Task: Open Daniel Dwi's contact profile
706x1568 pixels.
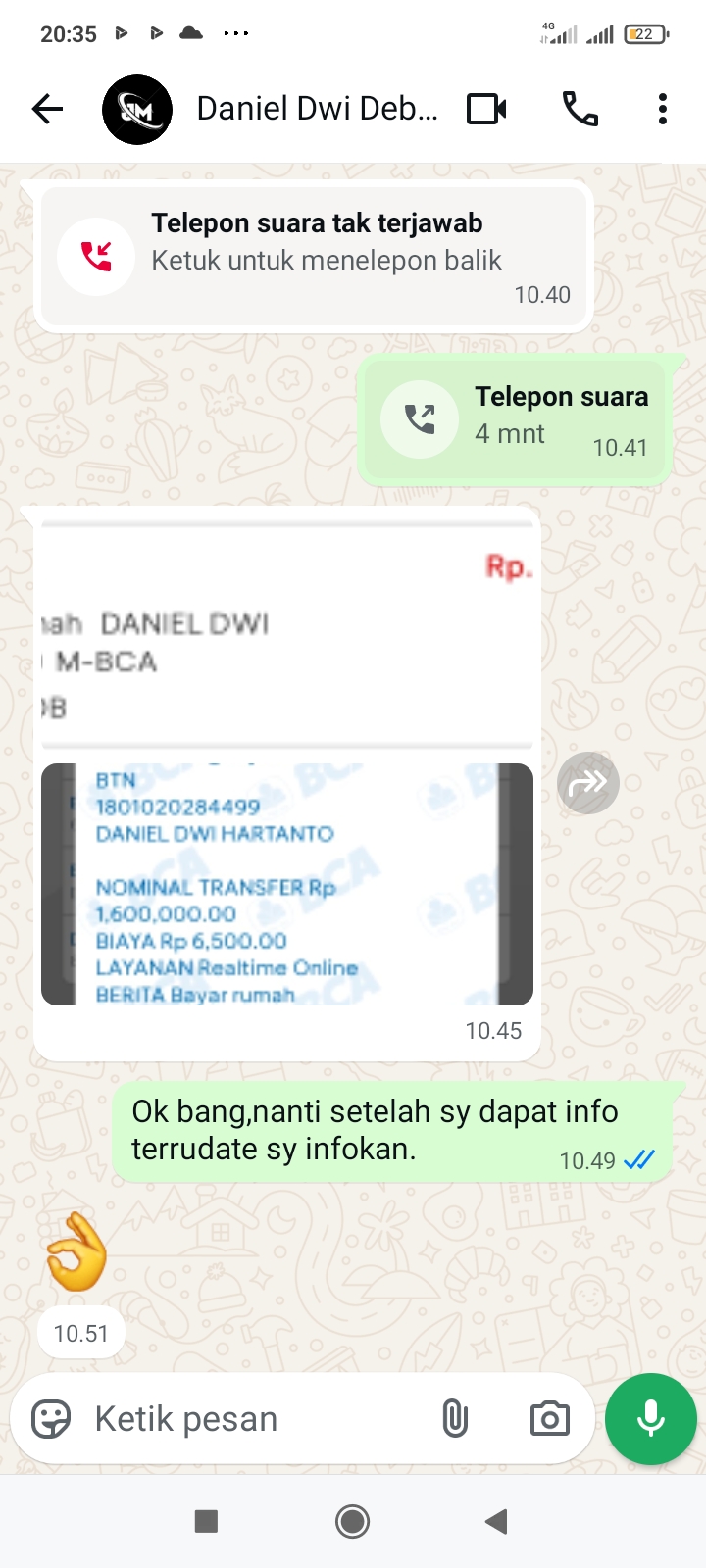Action: [x=316, y=109]
